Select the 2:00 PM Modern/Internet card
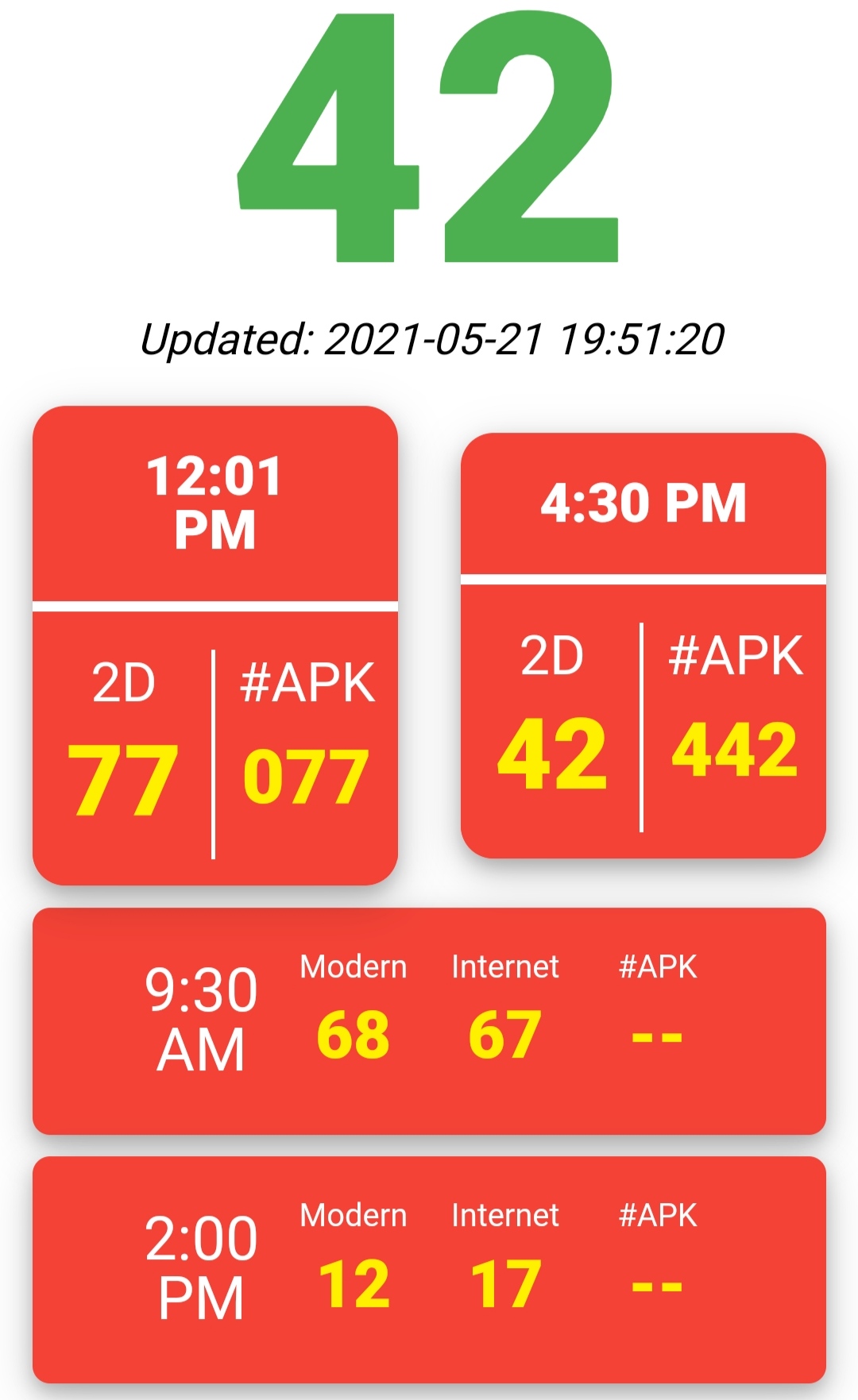This screenshot has height=1400, width=858. pyautogui.click(x=429, y=1270)
